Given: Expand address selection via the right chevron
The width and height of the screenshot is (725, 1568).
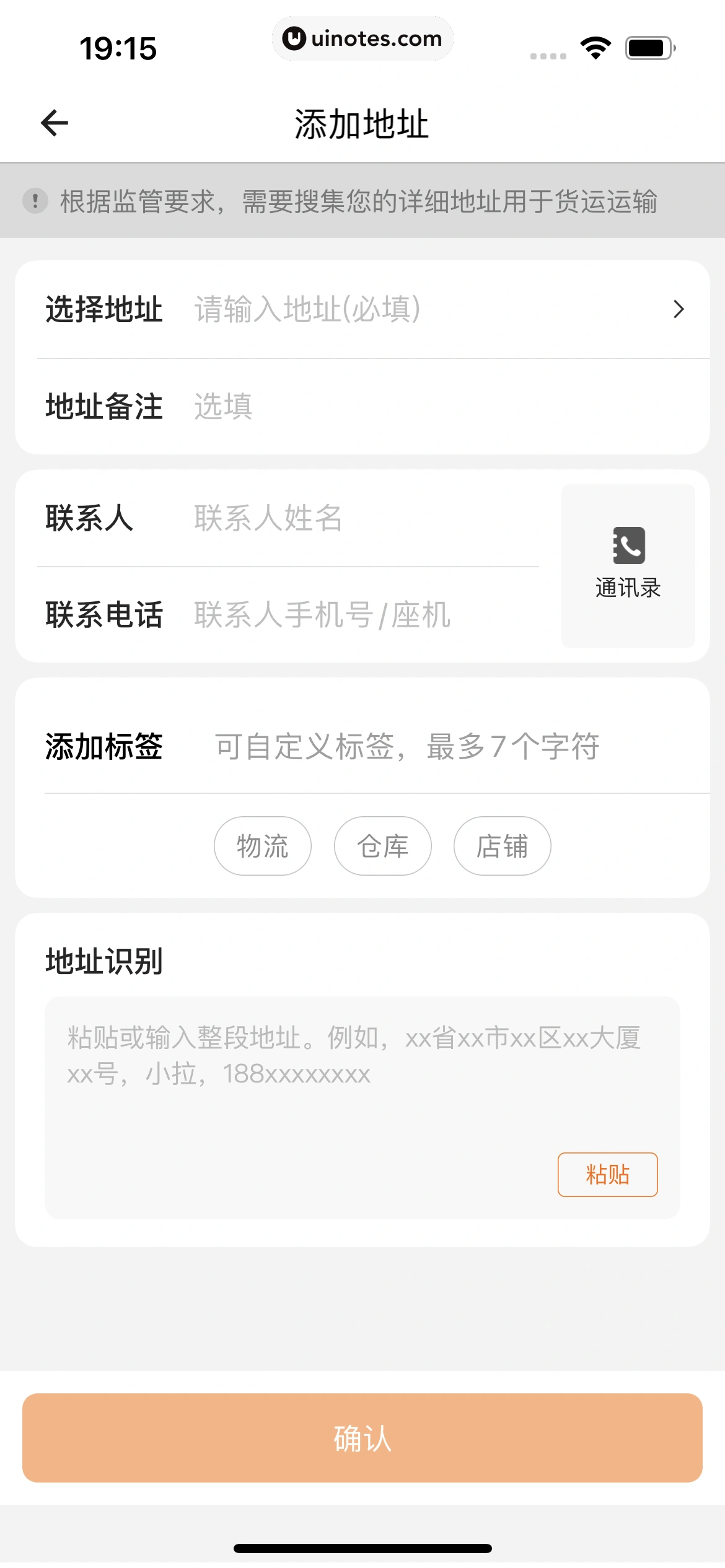Looking at the screenshot, I should pyautogui.click(x=679, y=308).
